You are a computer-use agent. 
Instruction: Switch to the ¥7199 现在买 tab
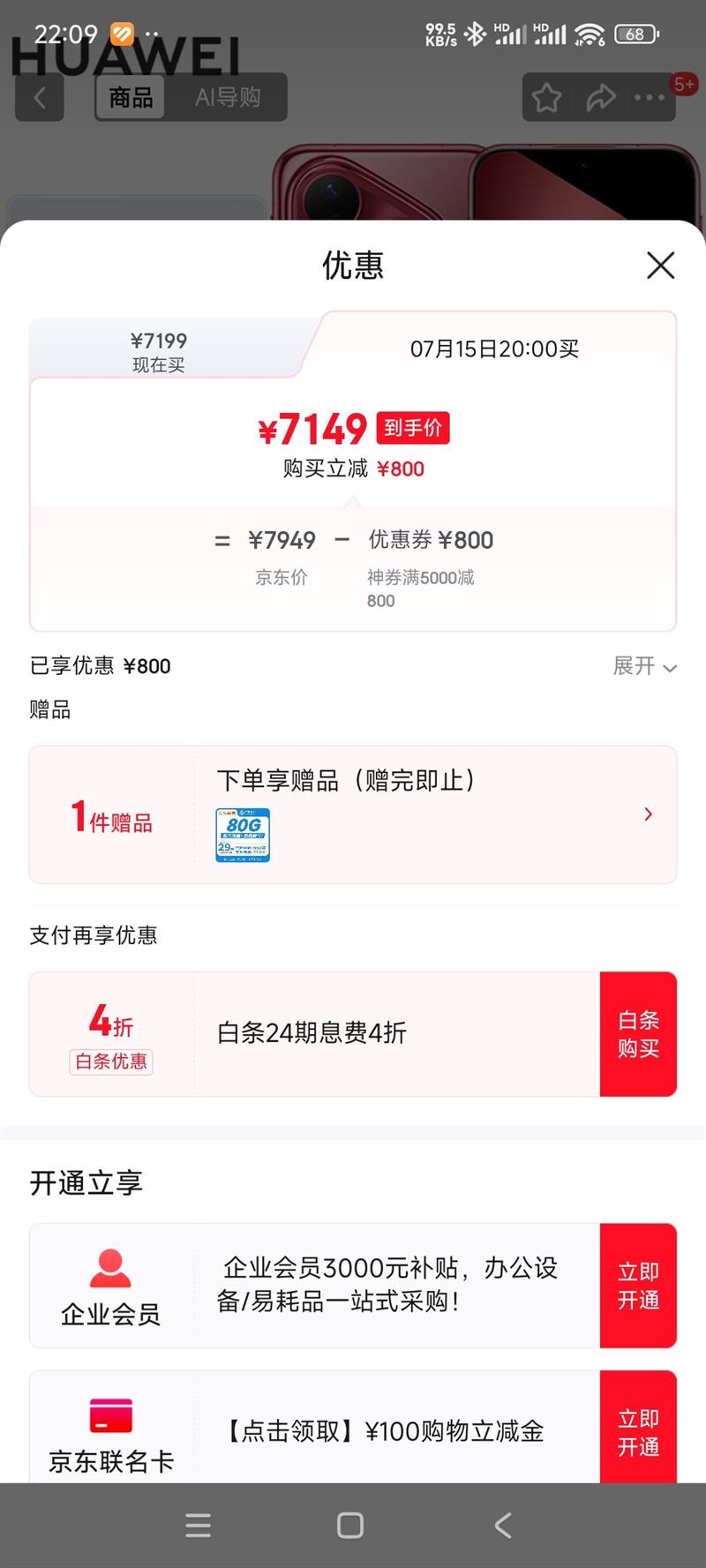(159, 351)
